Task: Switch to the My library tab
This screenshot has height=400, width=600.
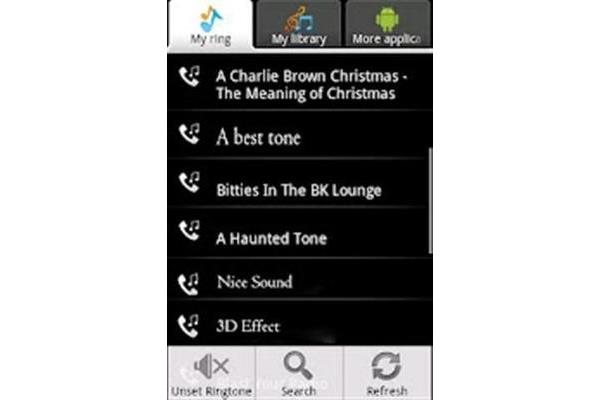Action: (298, 25)
